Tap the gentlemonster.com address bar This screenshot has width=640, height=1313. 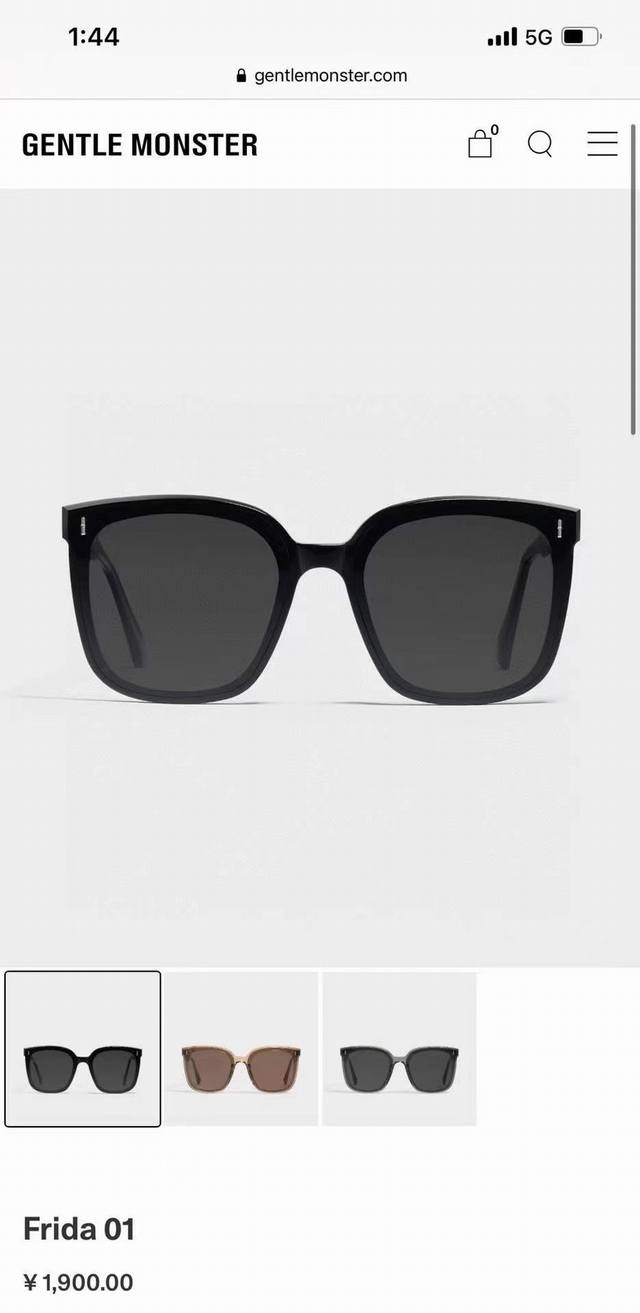(322, 75)
